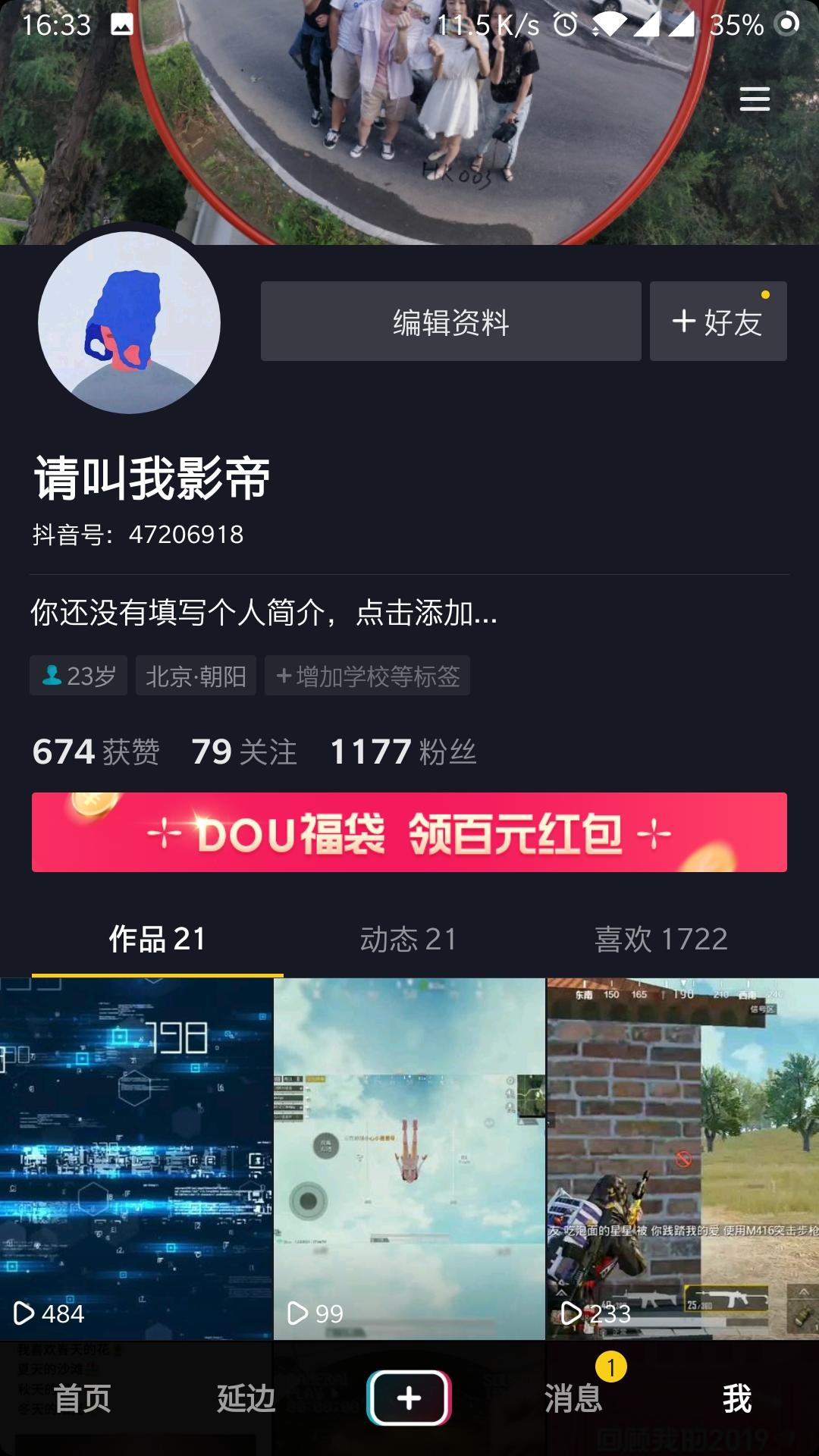Open the 喜欢 1722 liked videos tab
The height and width of the screenshot is (1456, 819).
tap(661, 939)
